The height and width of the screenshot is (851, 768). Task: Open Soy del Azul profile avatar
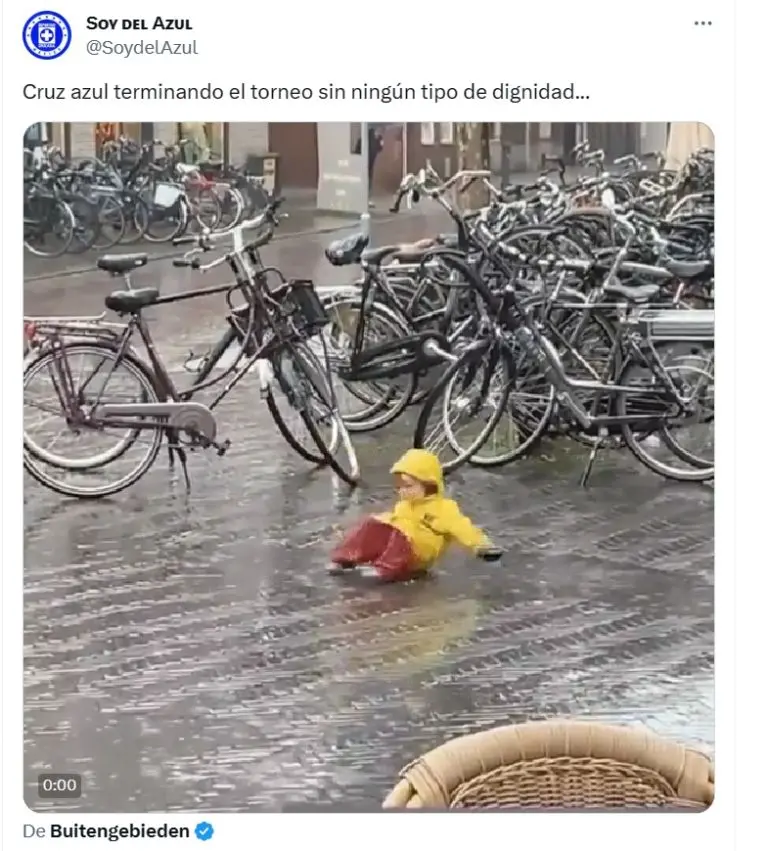click(47, 35)
